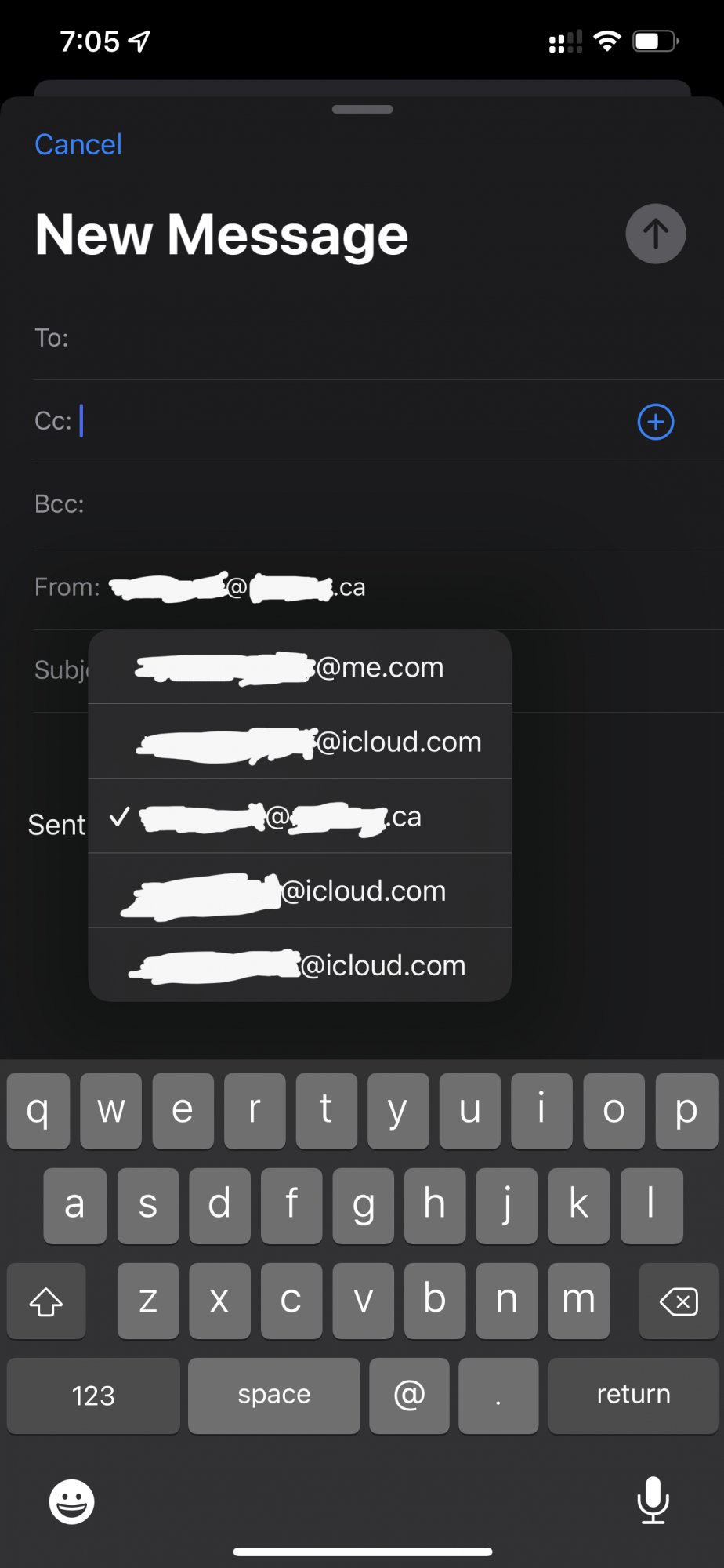Switch keyboard to numbers with 123 key
Screen dimensions: 724x1568
93,1395
